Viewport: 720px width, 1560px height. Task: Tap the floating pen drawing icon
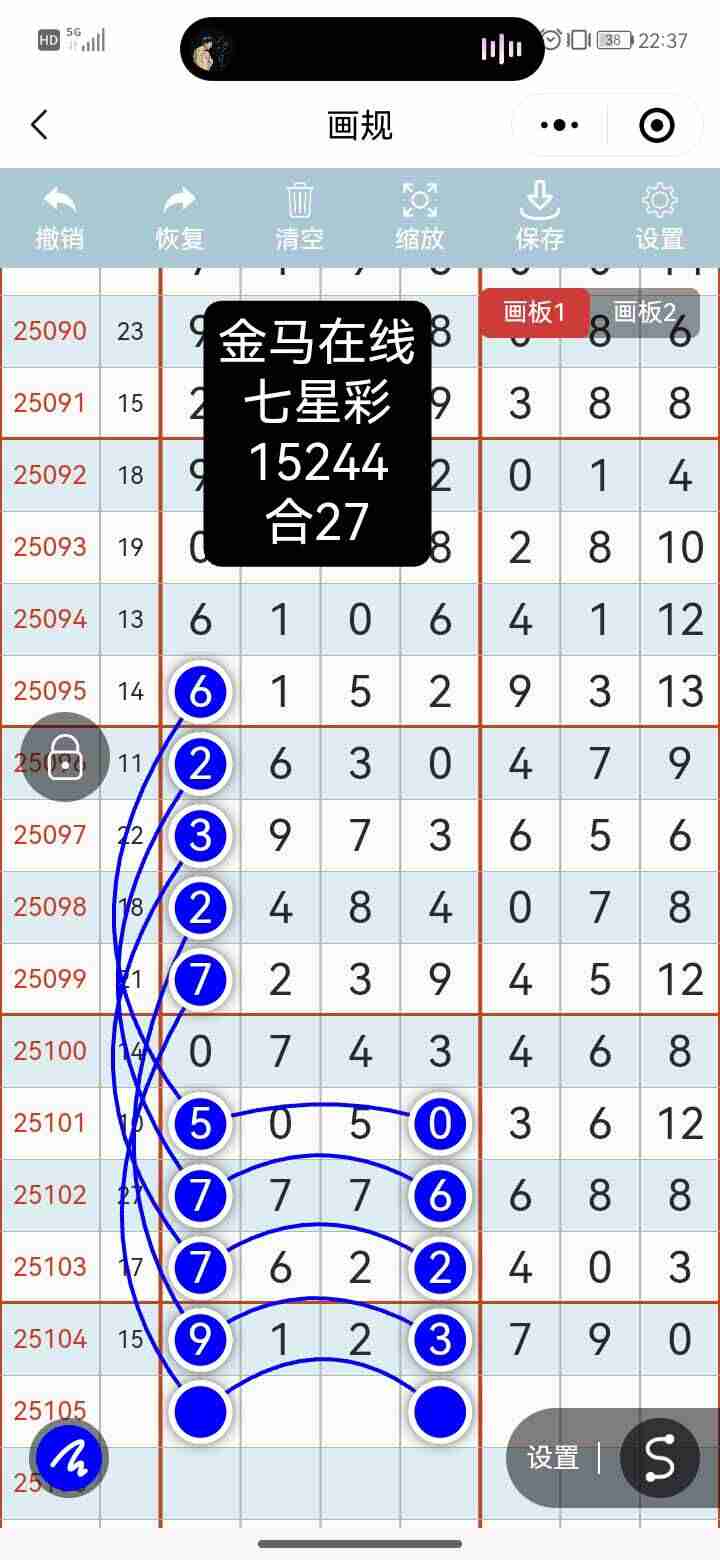point(66,1458)
